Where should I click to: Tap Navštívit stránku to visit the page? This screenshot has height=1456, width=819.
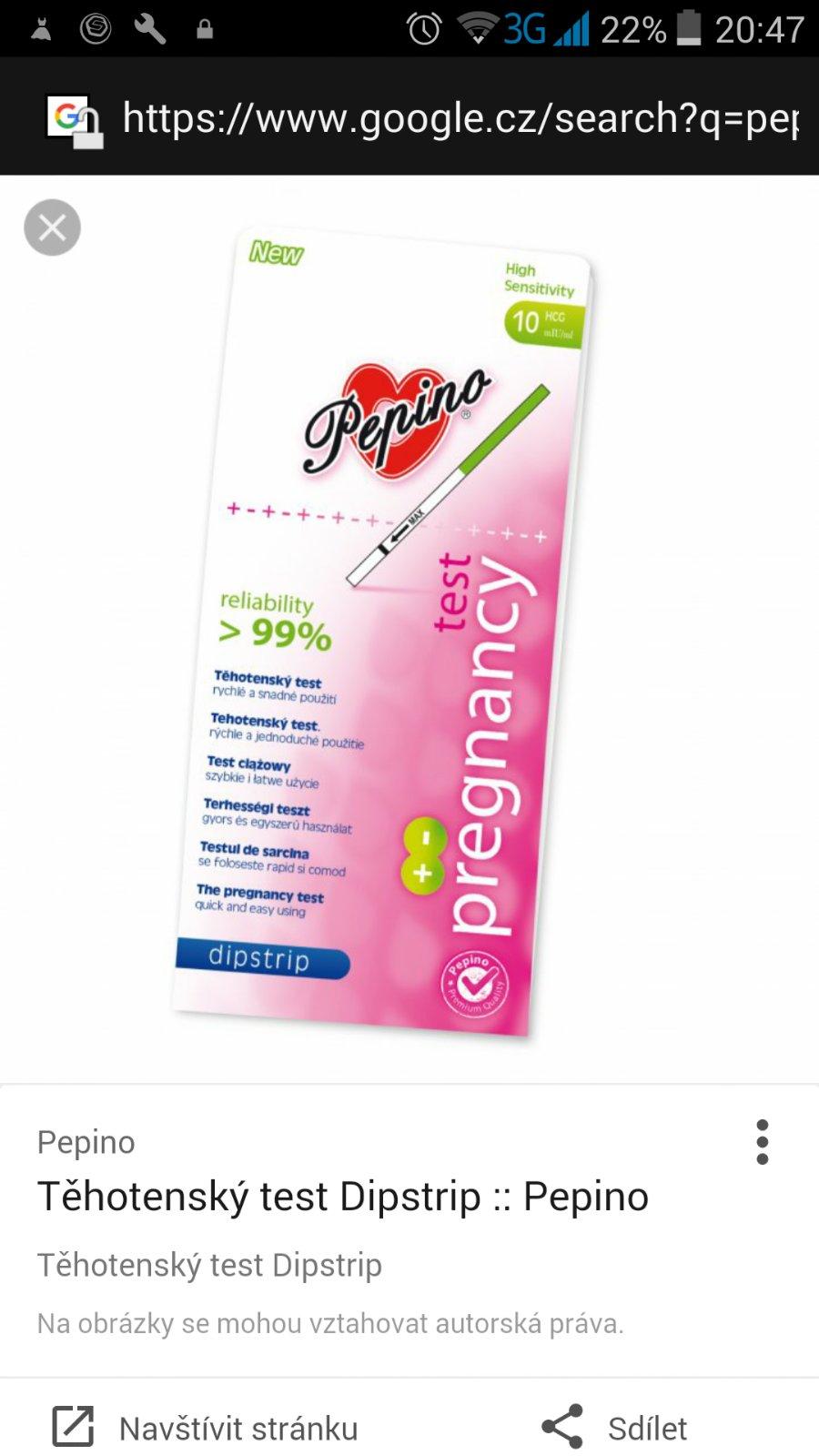205,1427
